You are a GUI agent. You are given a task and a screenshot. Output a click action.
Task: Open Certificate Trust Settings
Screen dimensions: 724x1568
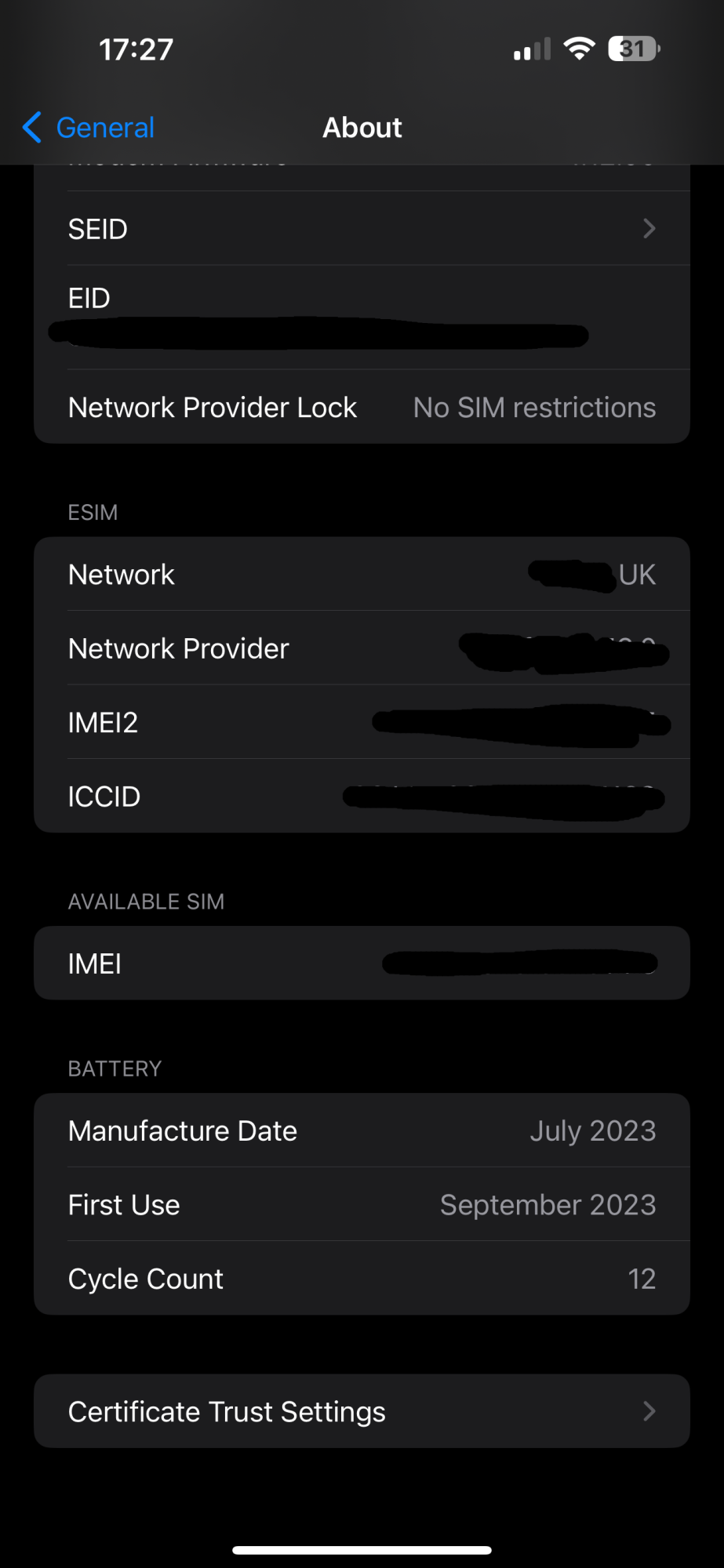[362, 1411]
